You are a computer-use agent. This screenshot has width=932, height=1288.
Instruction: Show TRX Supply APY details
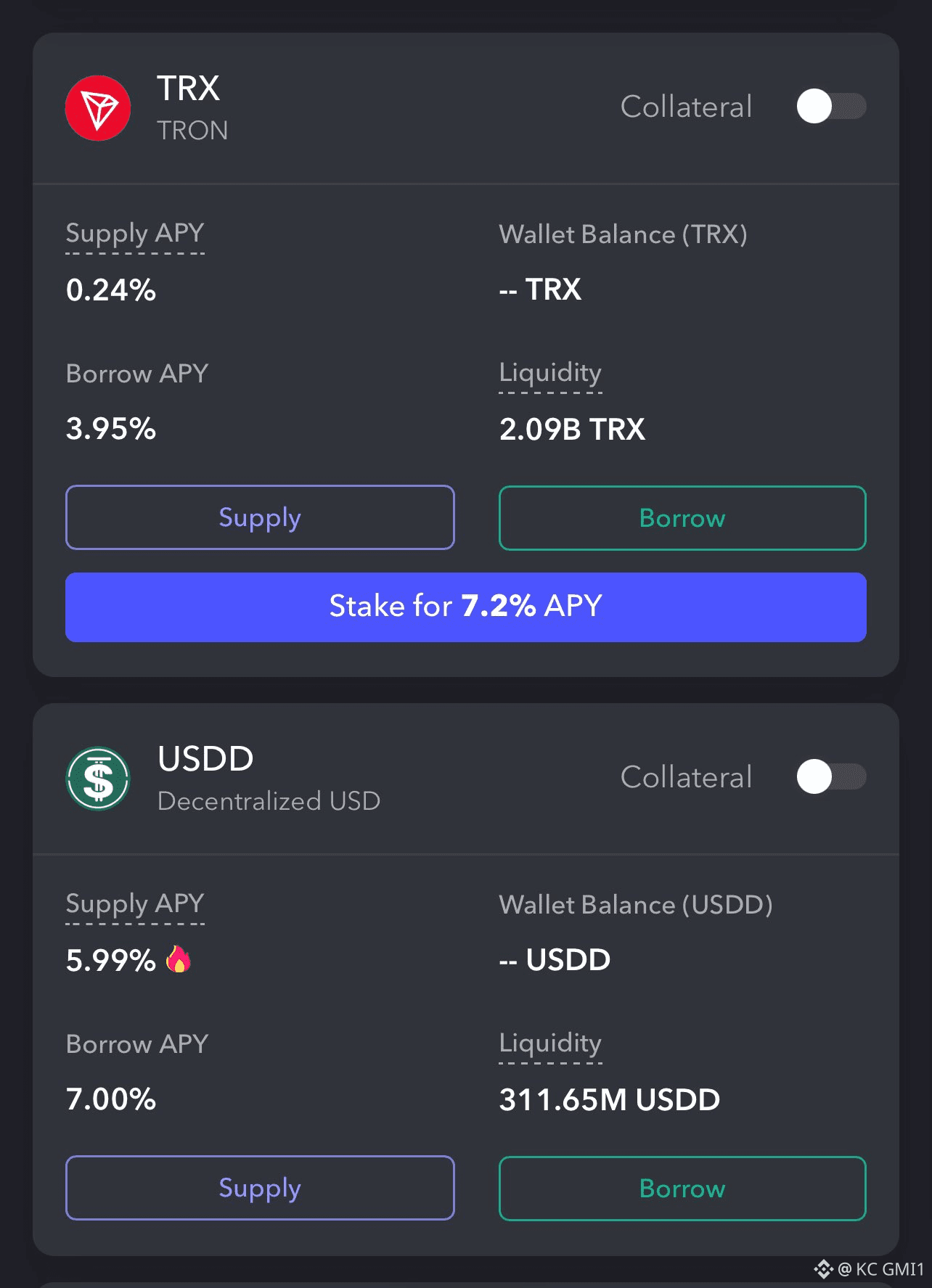(135, 234)
